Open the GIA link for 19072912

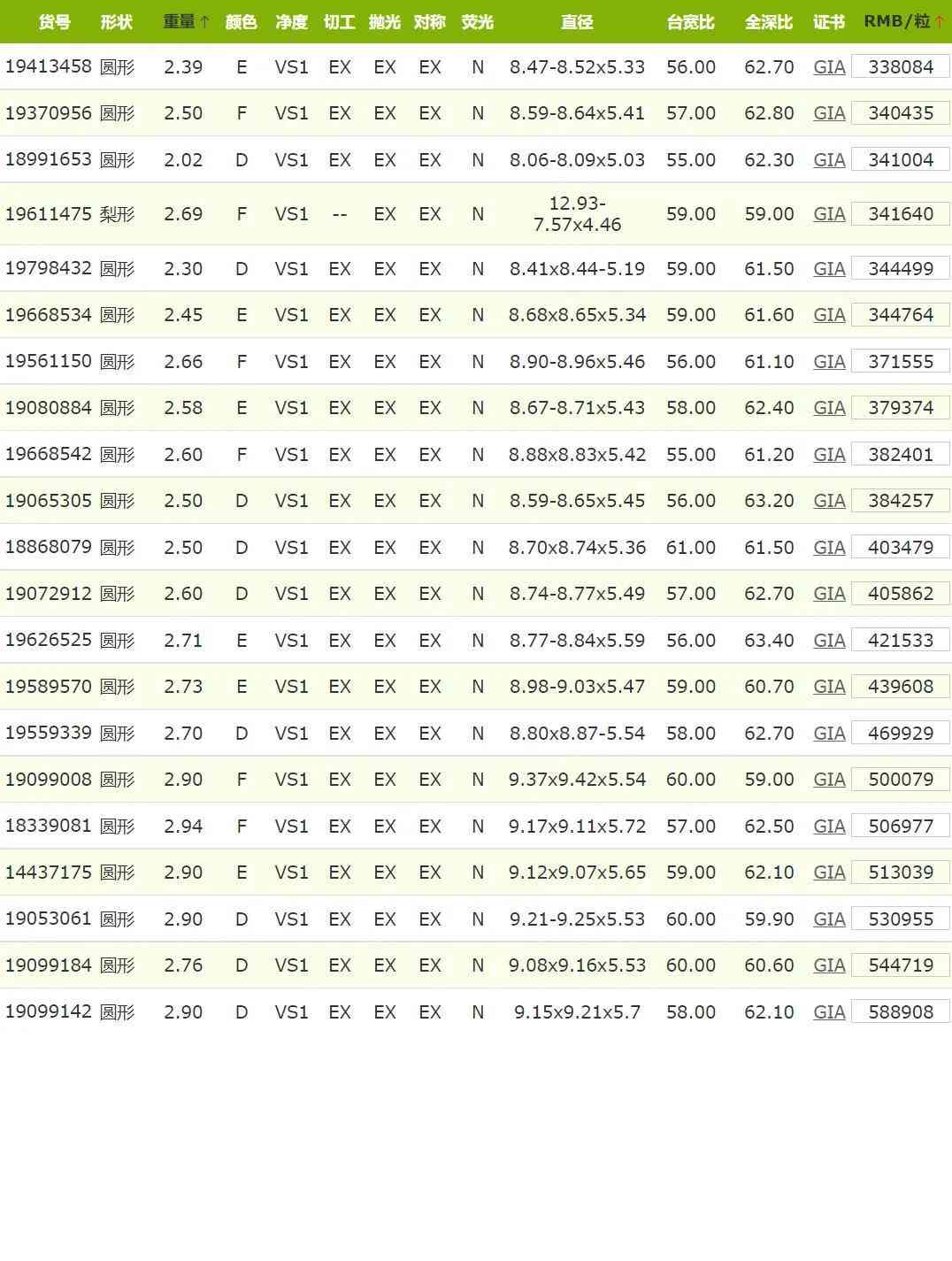click(829, 594)
